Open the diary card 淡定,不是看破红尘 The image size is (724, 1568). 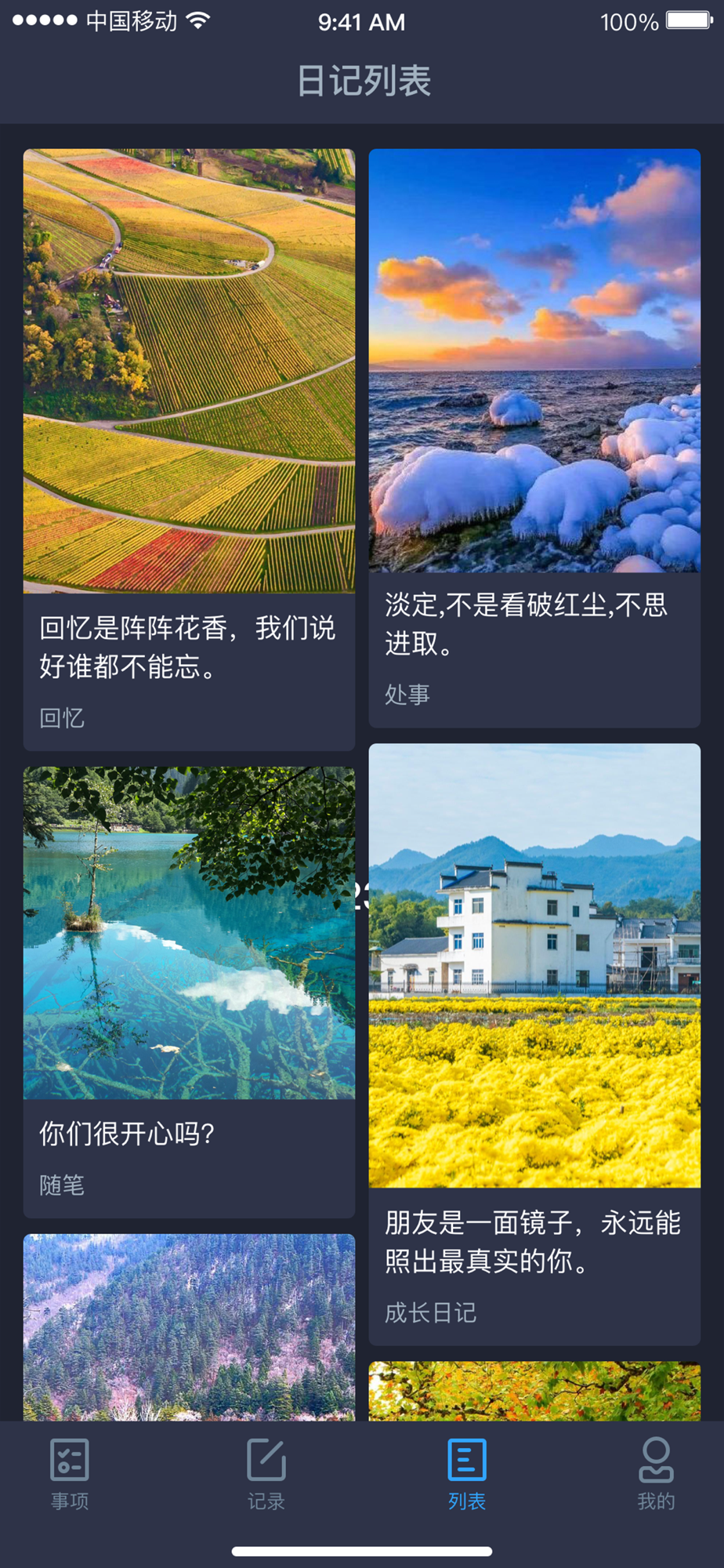point(534,437)
